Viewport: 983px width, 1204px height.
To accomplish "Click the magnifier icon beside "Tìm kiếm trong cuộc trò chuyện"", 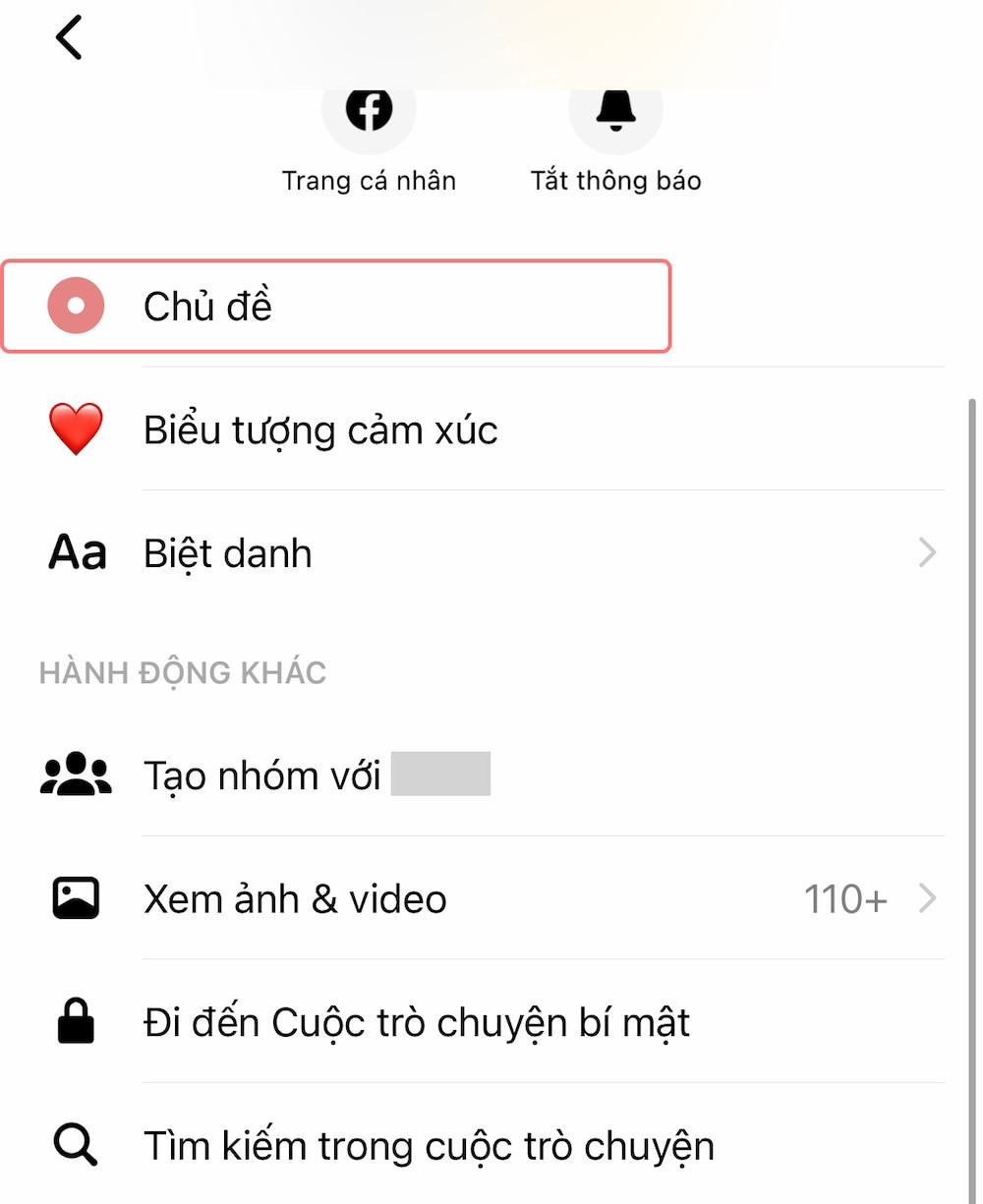I will 76,1144.
